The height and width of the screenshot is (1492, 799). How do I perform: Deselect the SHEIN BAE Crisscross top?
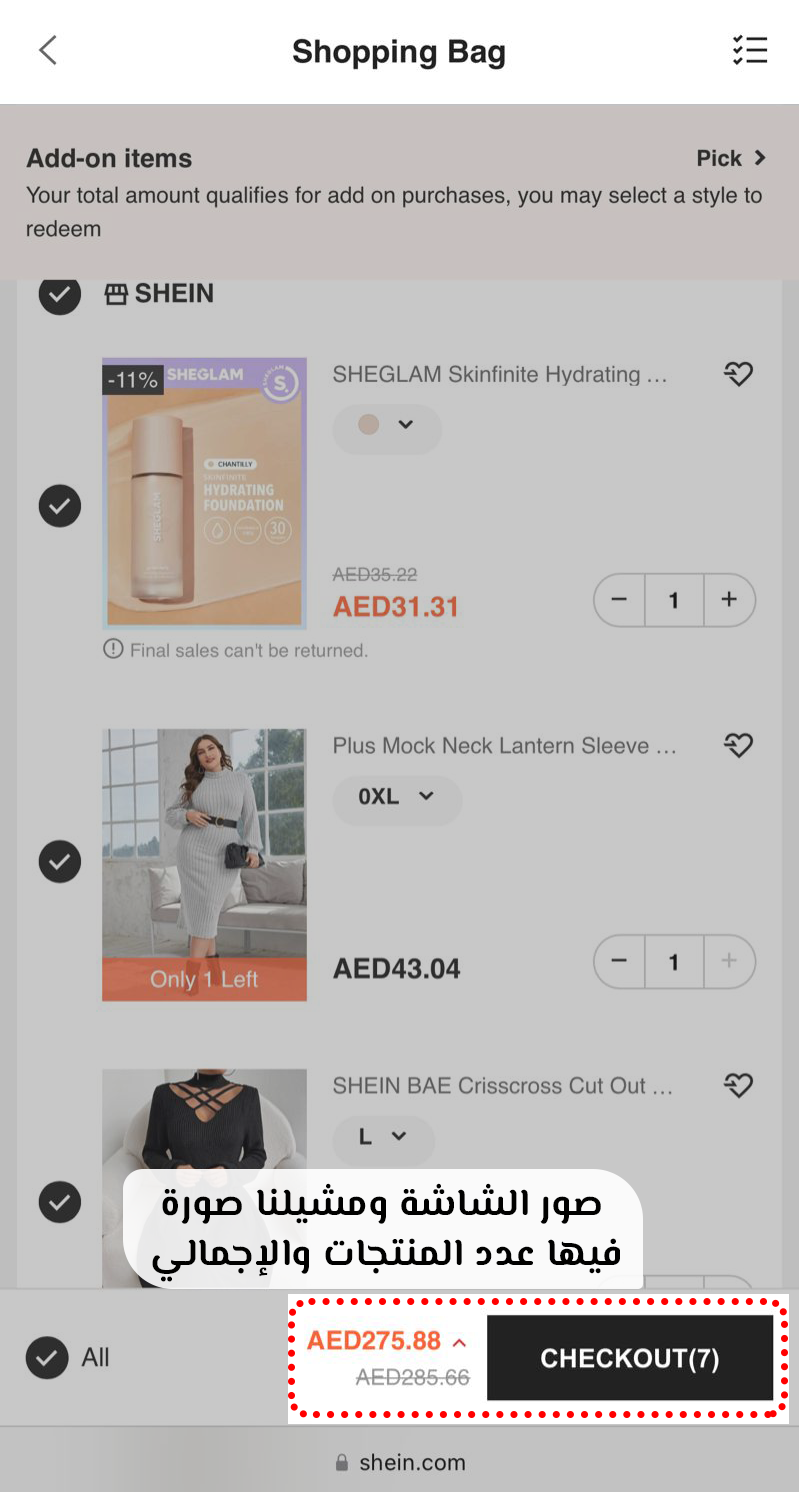[x=60, y=1201]
